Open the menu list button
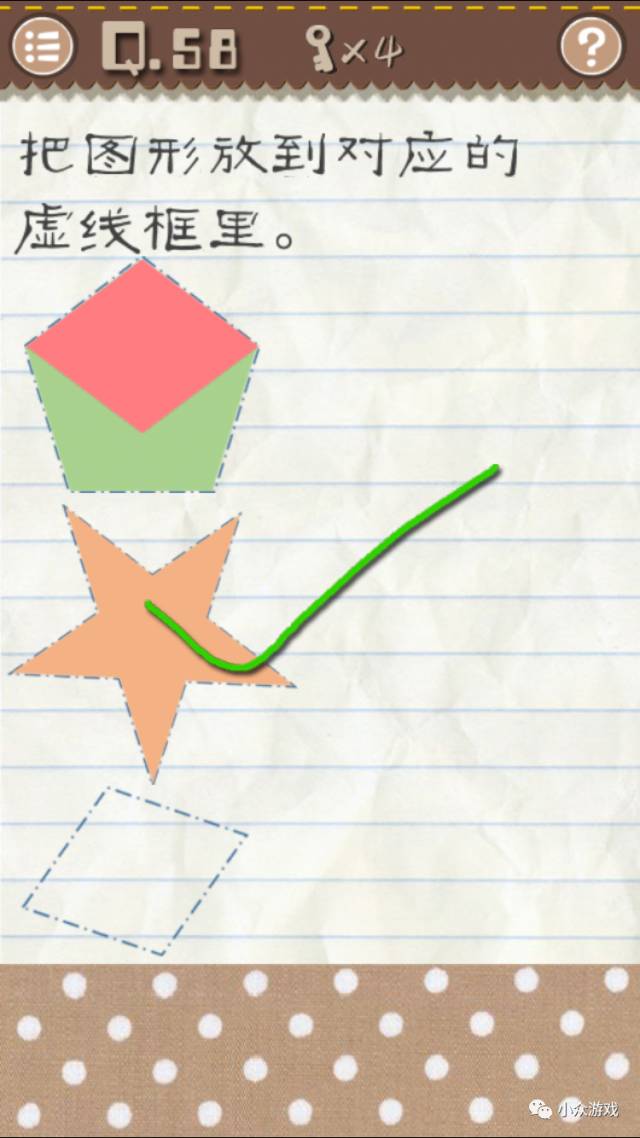Screen dimensions: 640x1138 pos(43,45)
